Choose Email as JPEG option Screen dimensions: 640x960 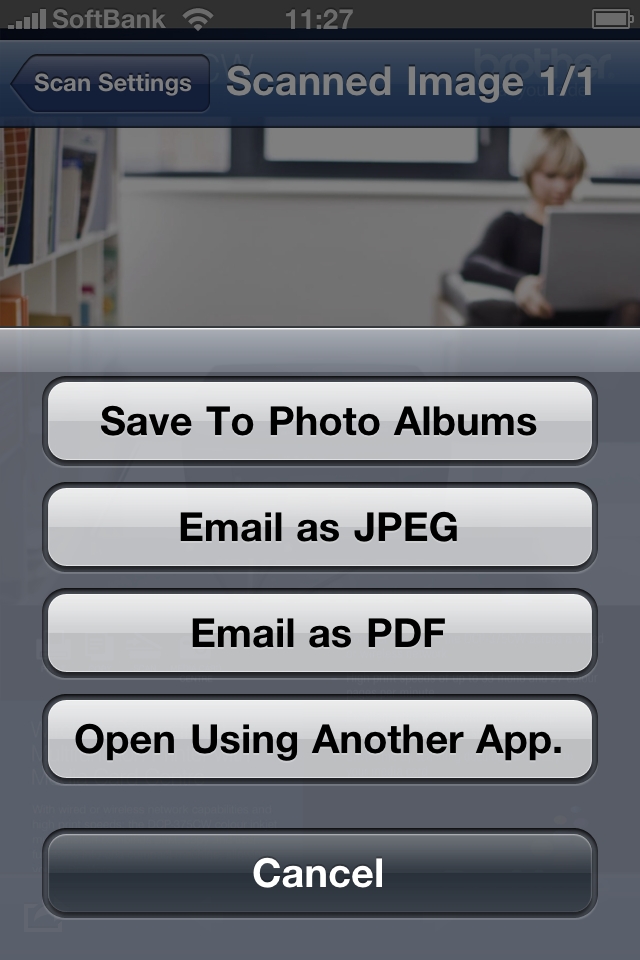coord(319,527)
